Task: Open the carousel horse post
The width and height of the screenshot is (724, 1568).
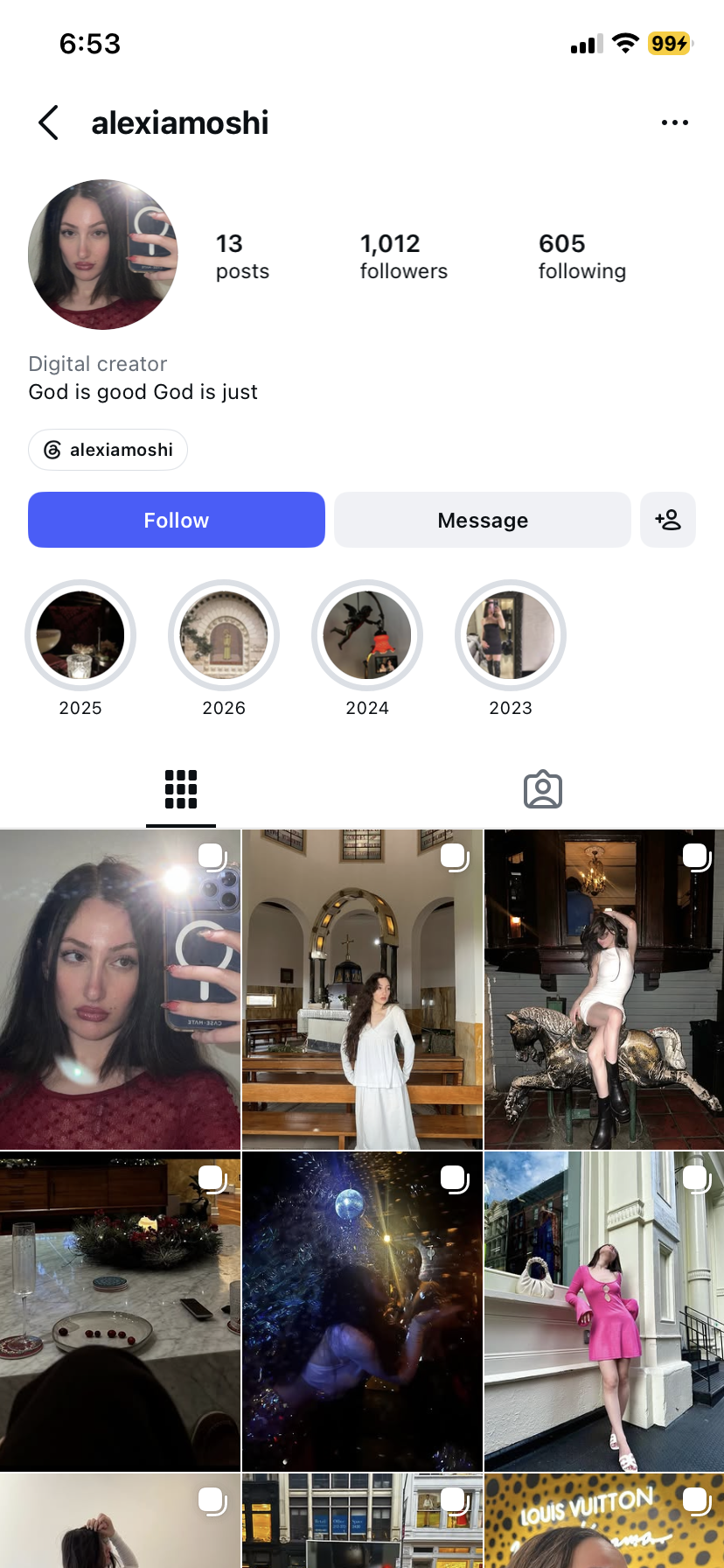Action: (604, 990)
